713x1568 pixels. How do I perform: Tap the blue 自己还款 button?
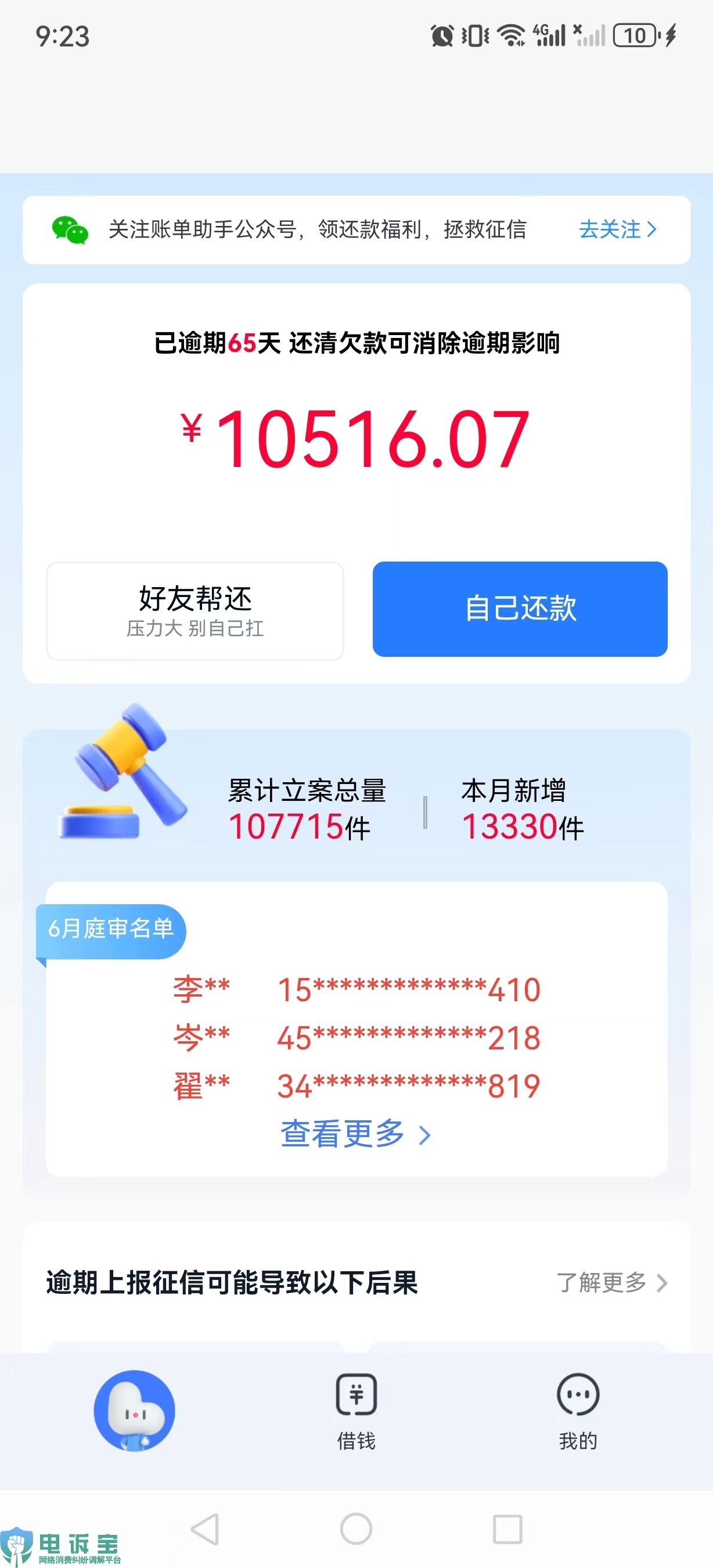click(520, 609)
